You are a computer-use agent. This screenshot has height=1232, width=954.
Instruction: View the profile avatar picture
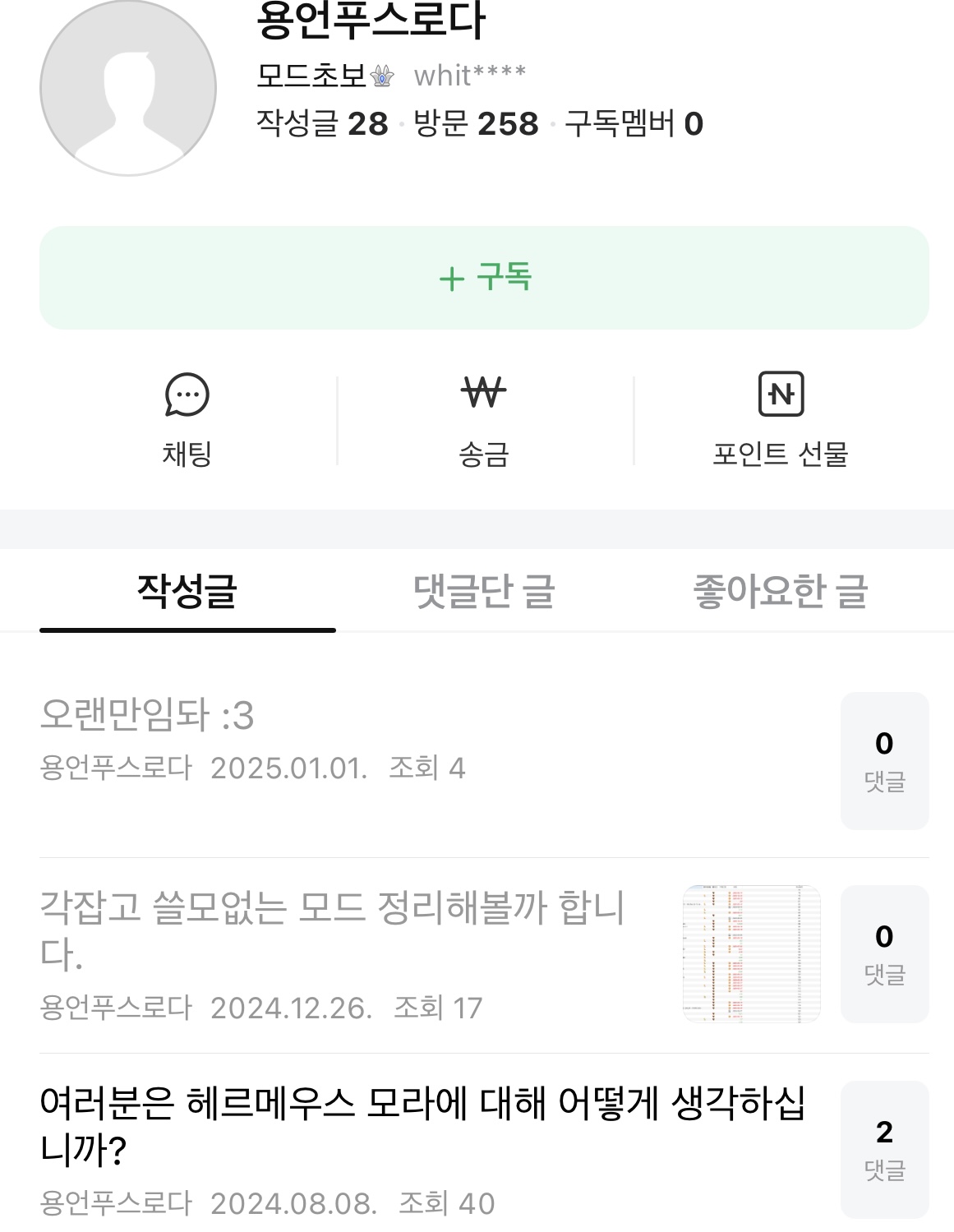128,89
